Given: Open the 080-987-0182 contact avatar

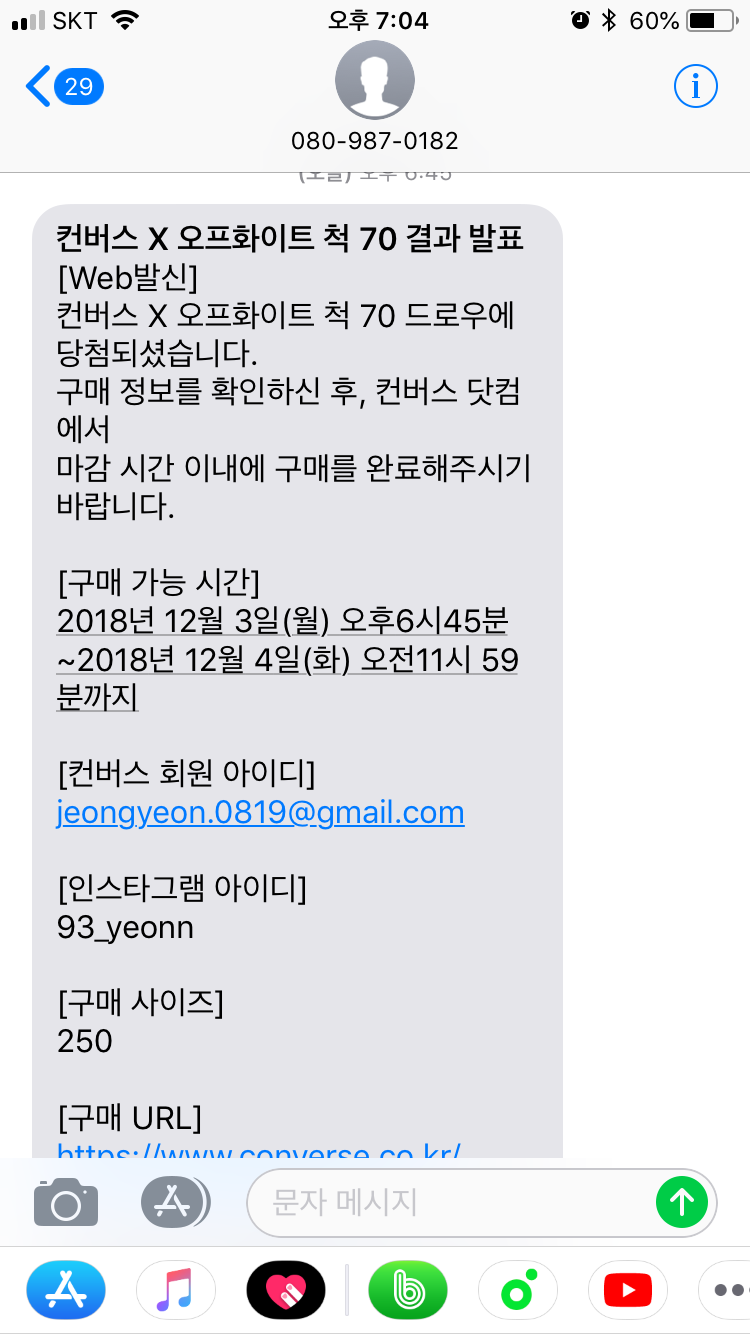Looking at the screenshot, I should (x=375, y=80).
